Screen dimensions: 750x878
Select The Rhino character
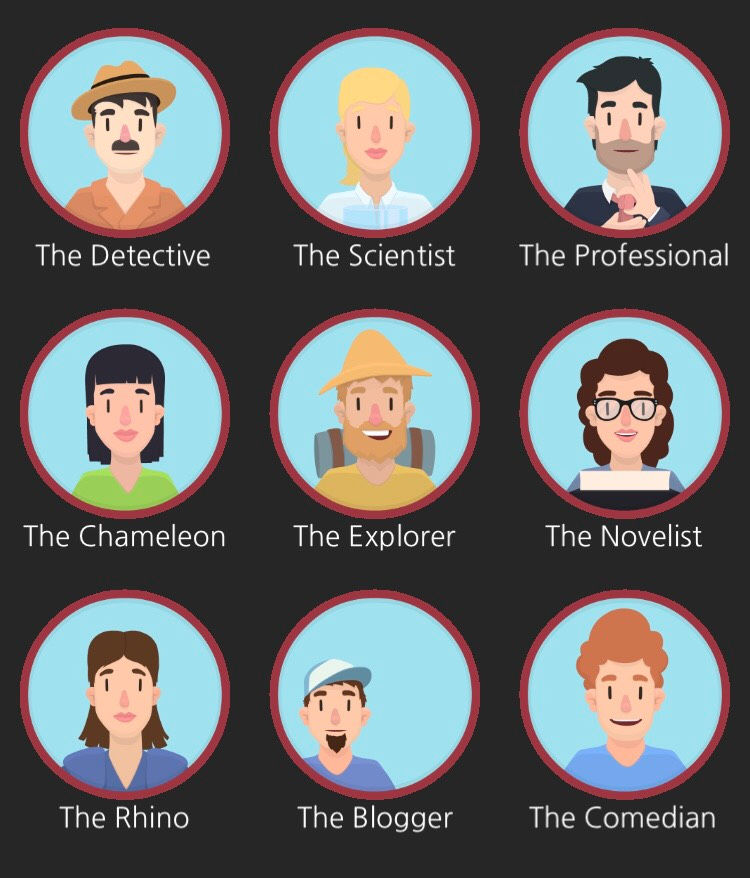[124, 694]
